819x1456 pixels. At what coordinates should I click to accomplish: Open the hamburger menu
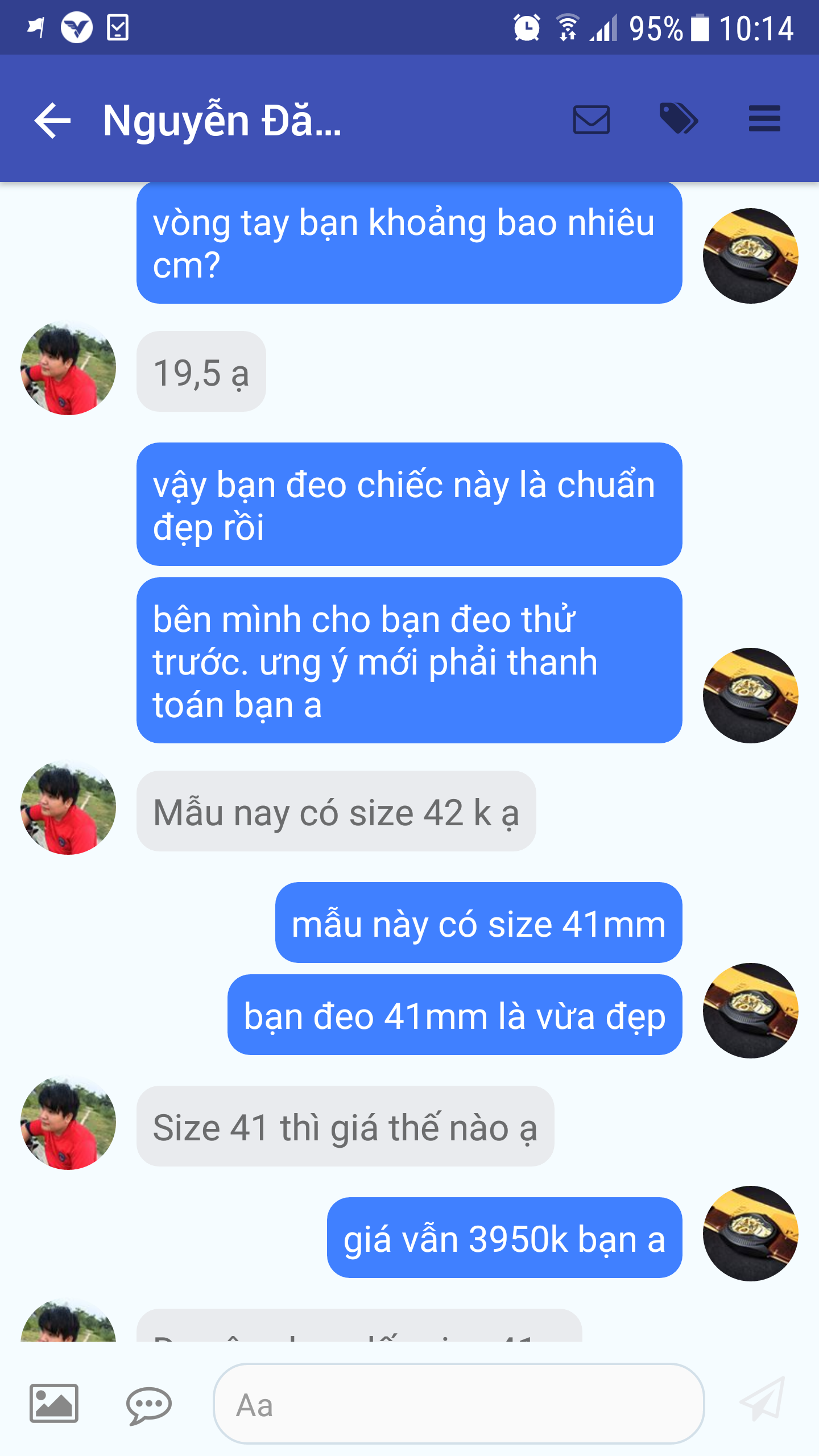[764, 119]
